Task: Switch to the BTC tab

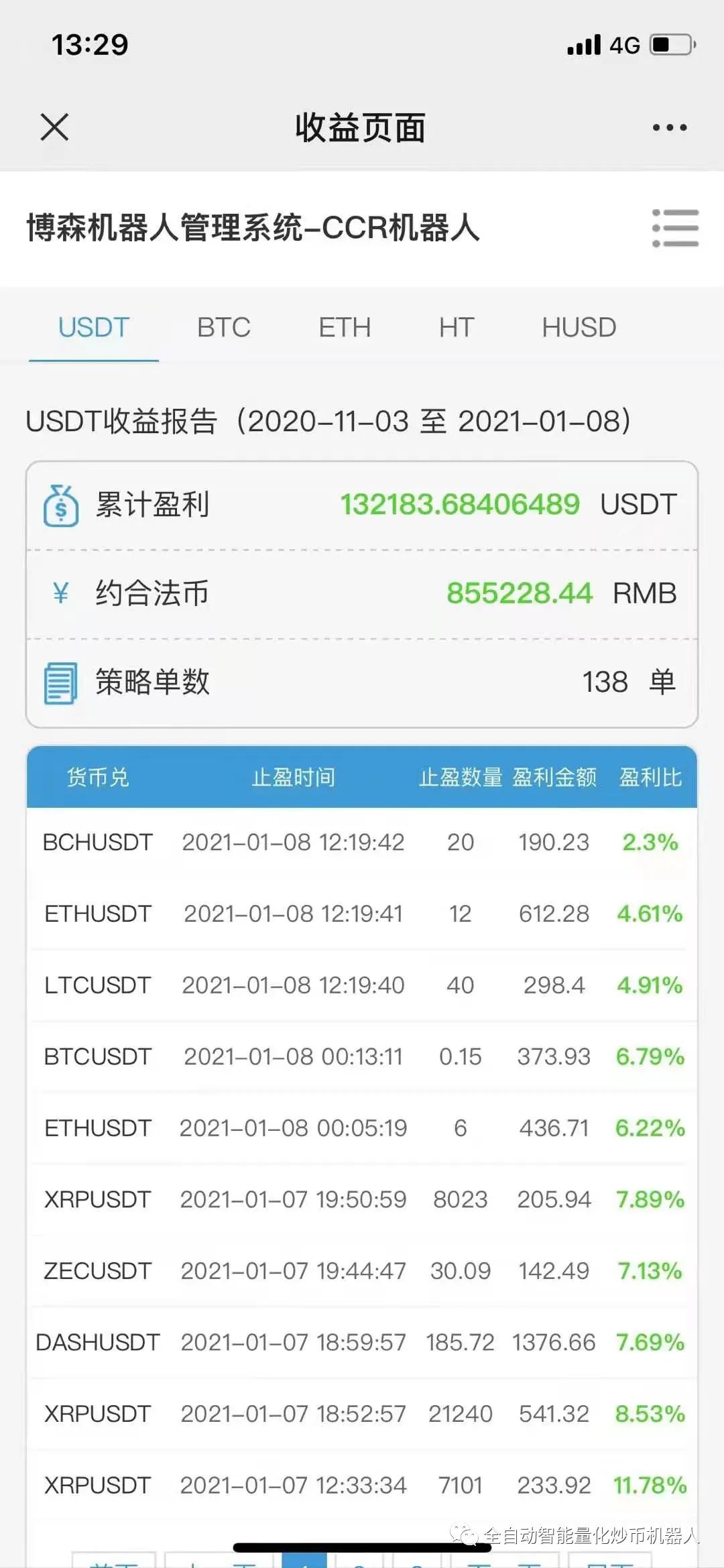Action: pyautogui.click(x=223, y=327)
